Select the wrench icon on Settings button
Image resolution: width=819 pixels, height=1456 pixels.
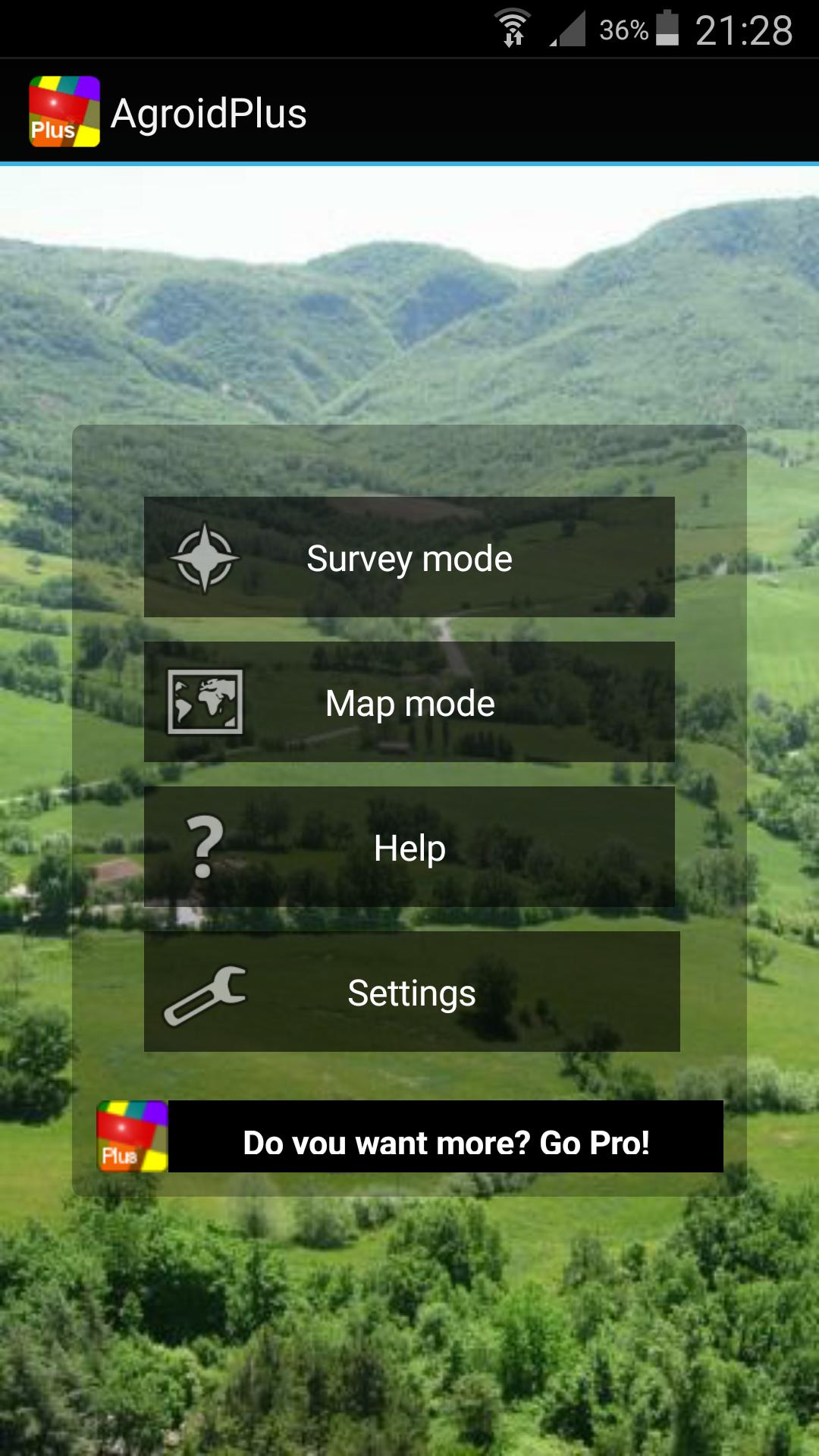click(x=205, y=992)
